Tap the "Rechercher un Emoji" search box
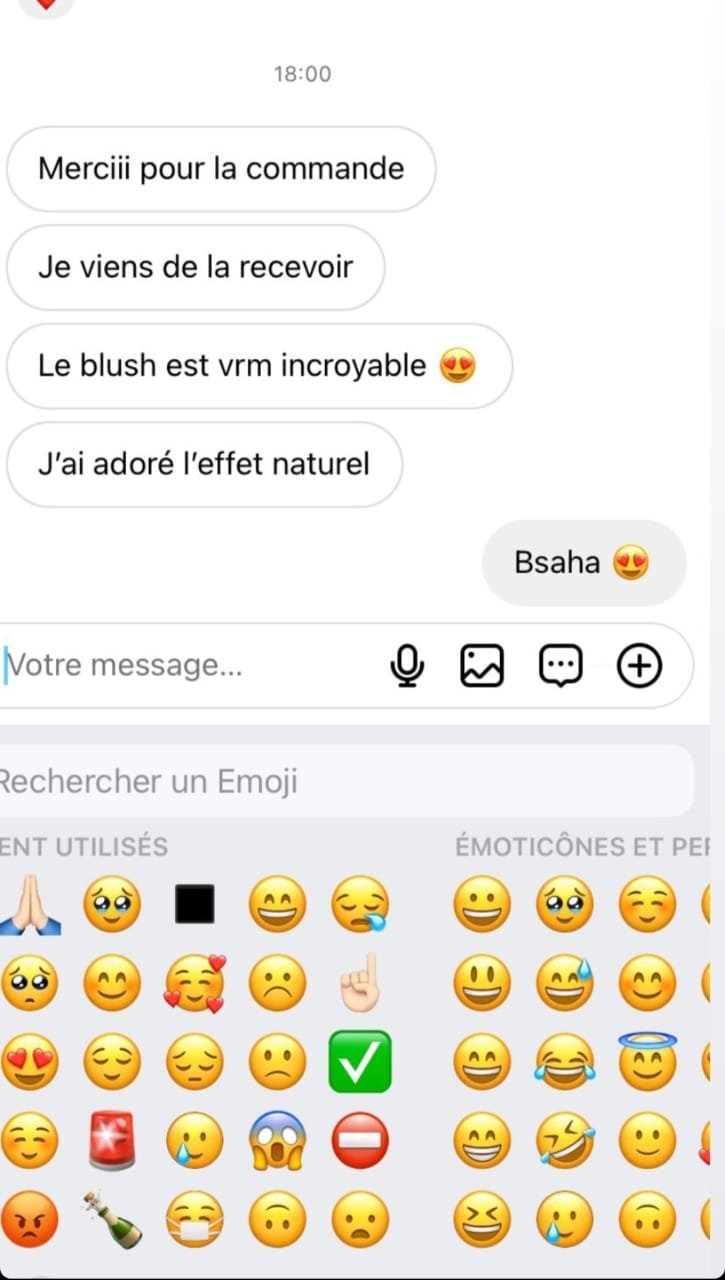This screenshot has width=725, height=1280. (340, 781)
